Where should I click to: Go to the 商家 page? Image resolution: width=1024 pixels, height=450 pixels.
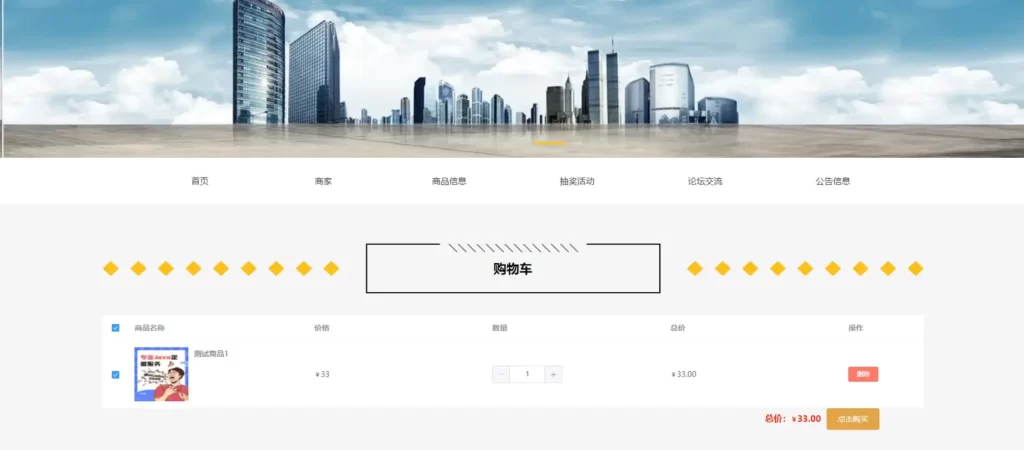[x=323, y=181]
